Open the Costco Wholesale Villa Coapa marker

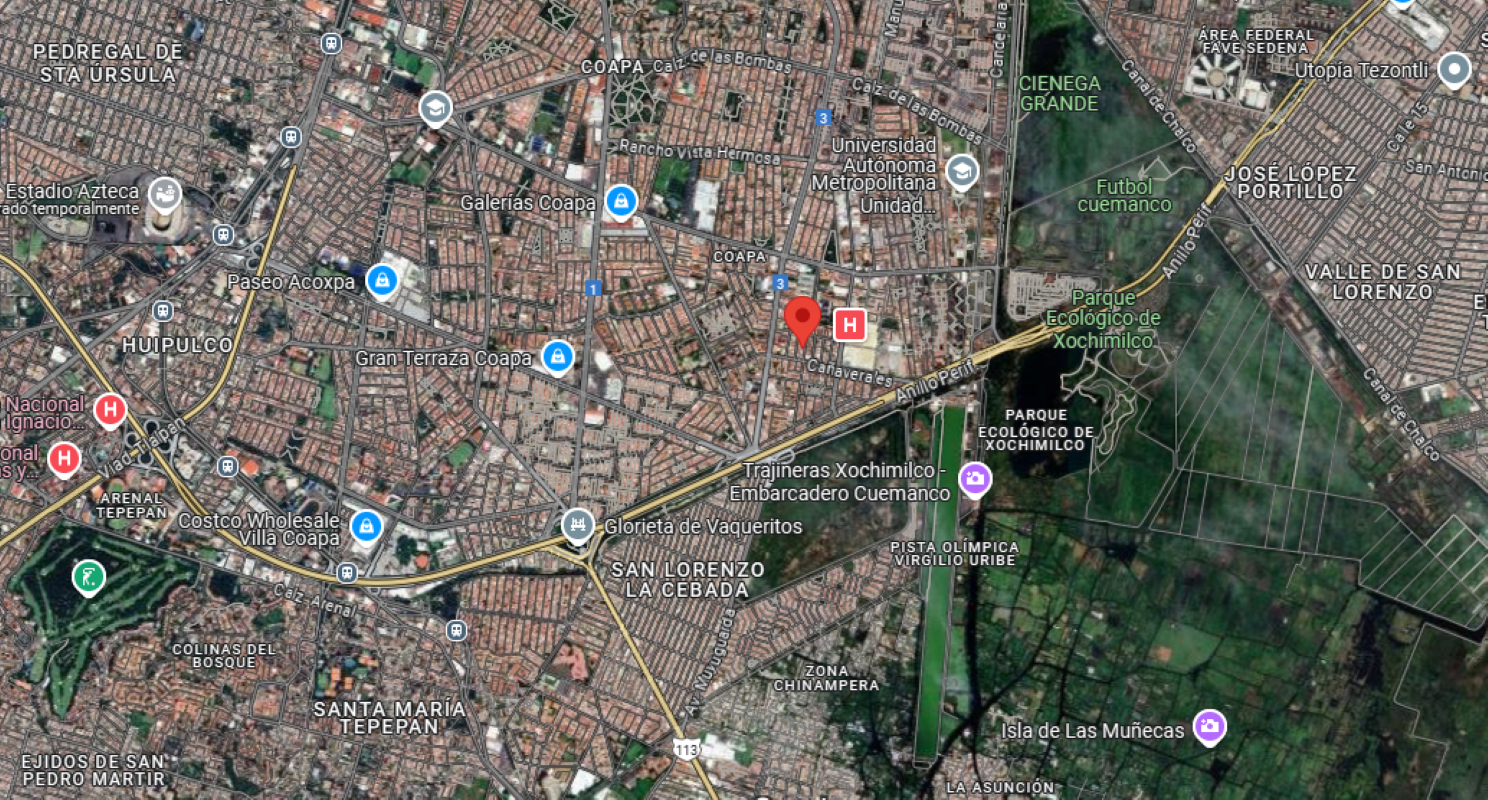(x=366, y=525)
